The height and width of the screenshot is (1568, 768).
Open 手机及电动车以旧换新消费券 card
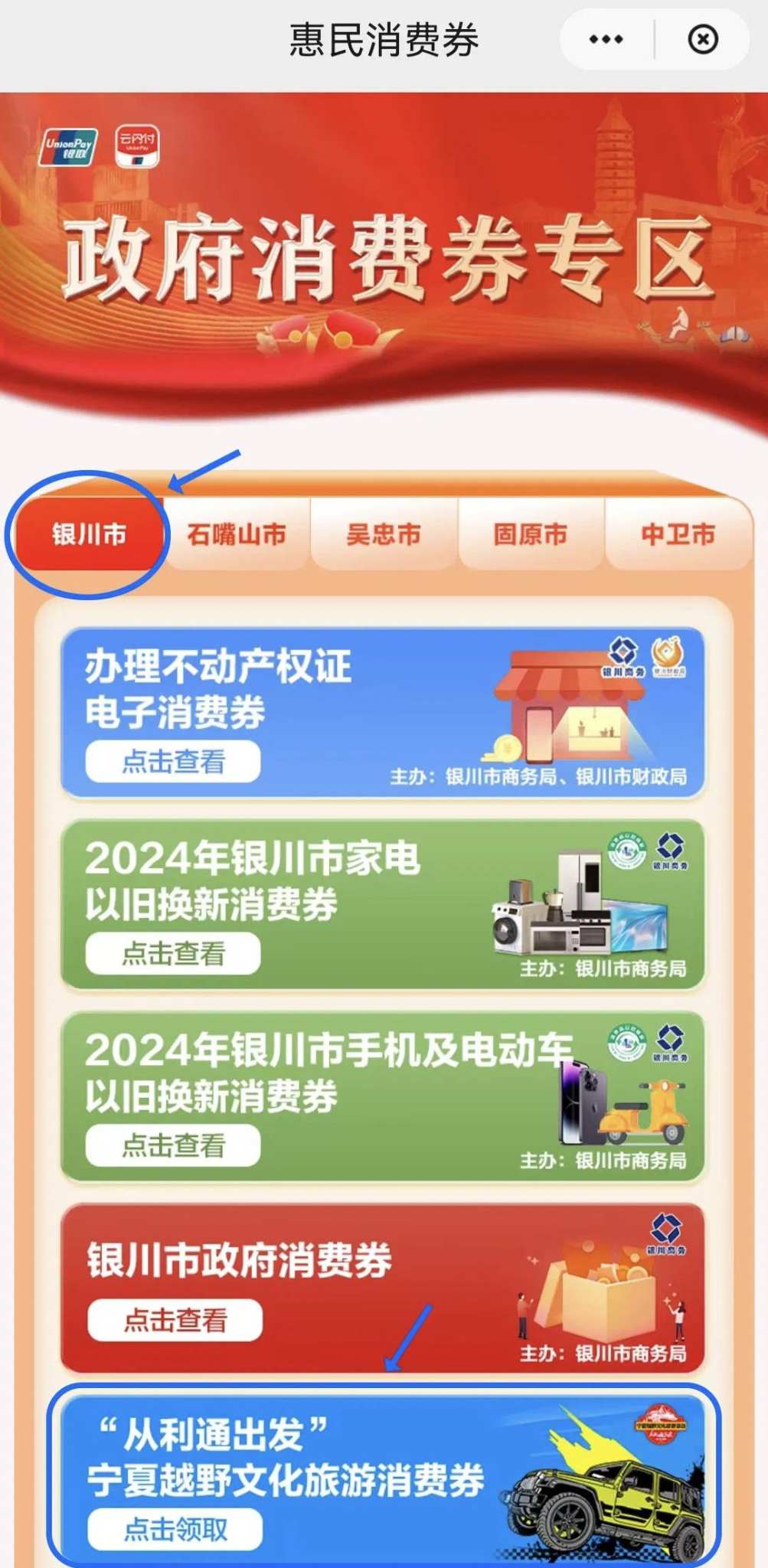point(173,1146)
